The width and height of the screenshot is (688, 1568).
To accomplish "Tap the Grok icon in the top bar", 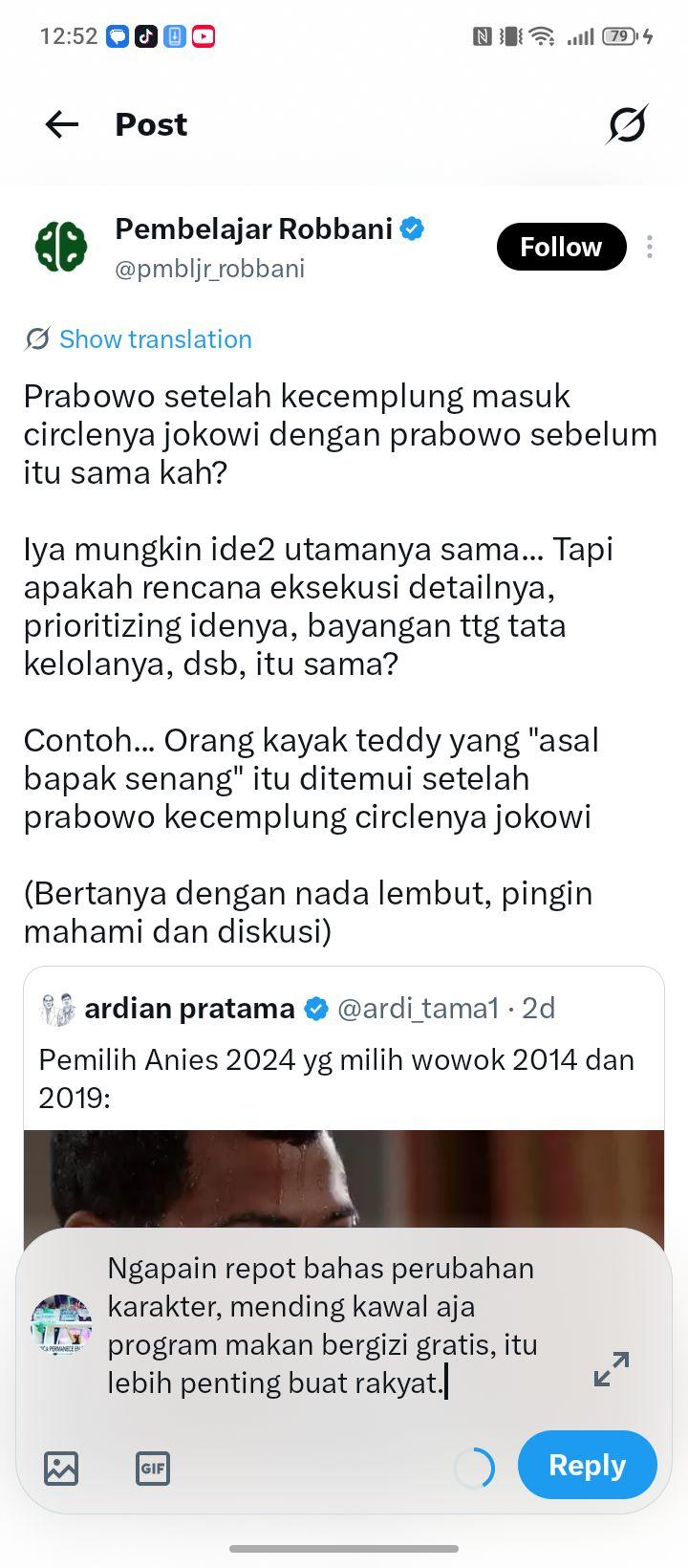I will click(x=627, y=124).
